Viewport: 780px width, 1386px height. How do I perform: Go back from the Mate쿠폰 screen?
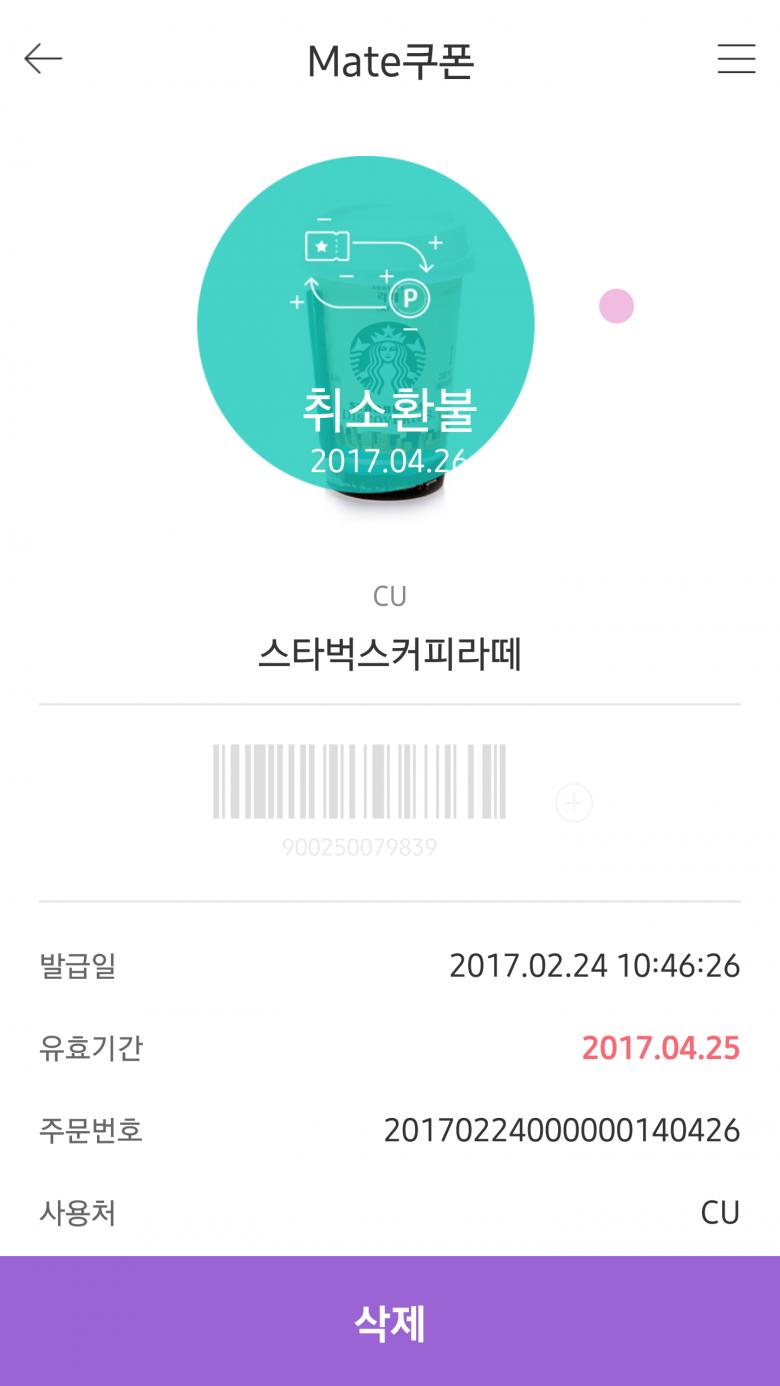pos(43,60)
